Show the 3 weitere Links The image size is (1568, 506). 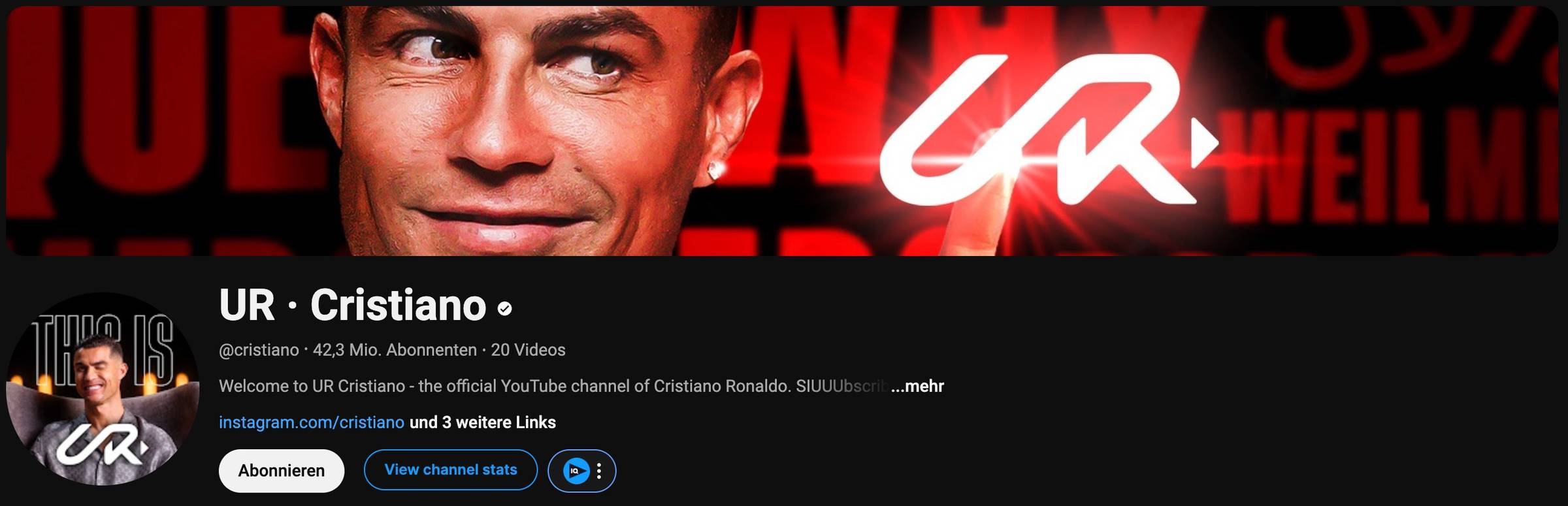click(483, 422)
